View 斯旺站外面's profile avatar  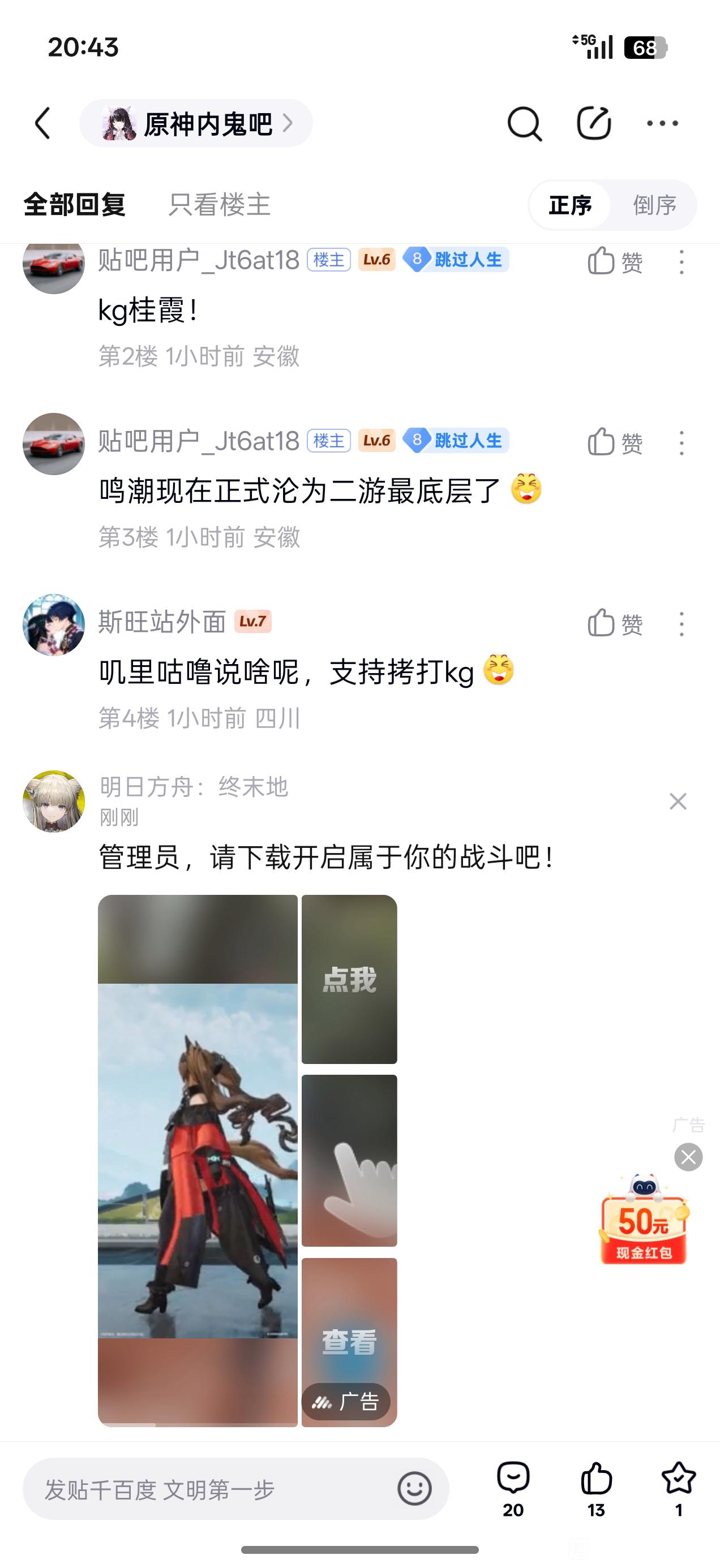pos(54,624)
